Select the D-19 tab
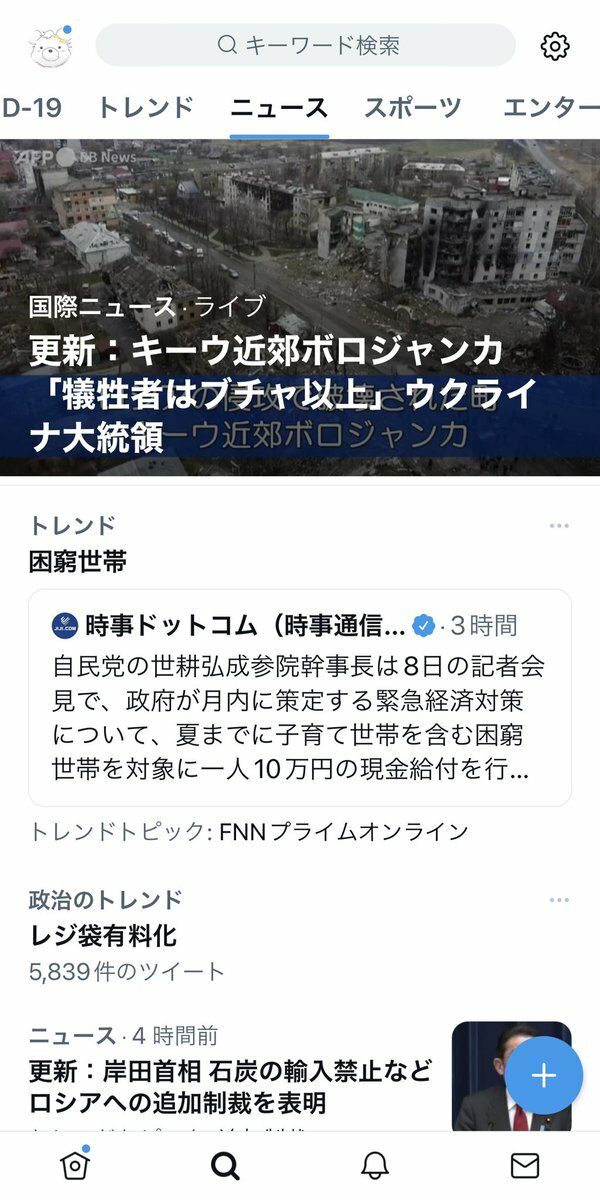This screenshot has height=1200, width=600. [x=31, y=108]
